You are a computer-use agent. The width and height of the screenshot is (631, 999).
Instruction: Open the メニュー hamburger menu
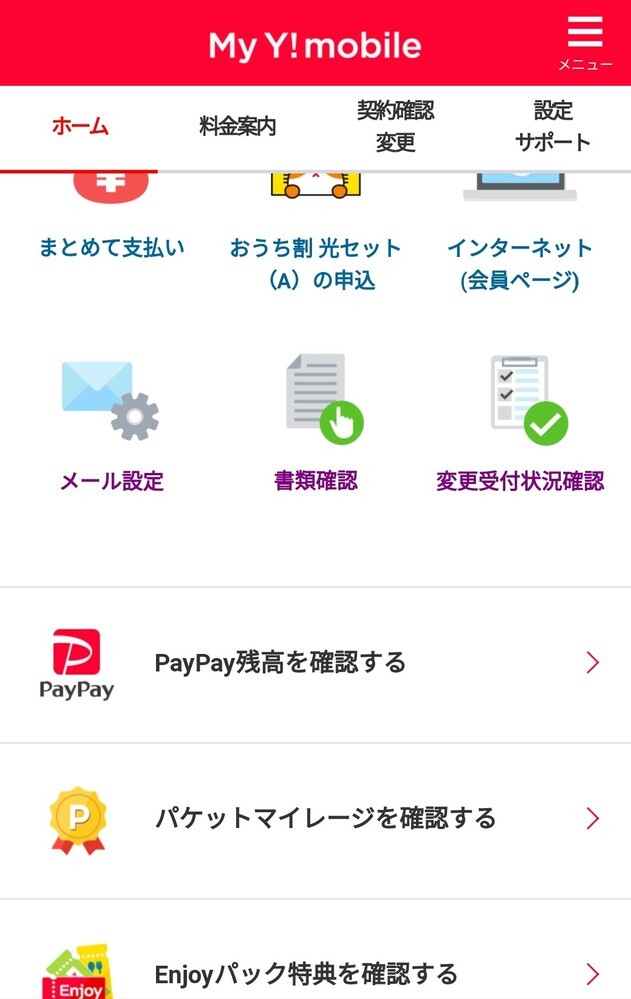585,42
